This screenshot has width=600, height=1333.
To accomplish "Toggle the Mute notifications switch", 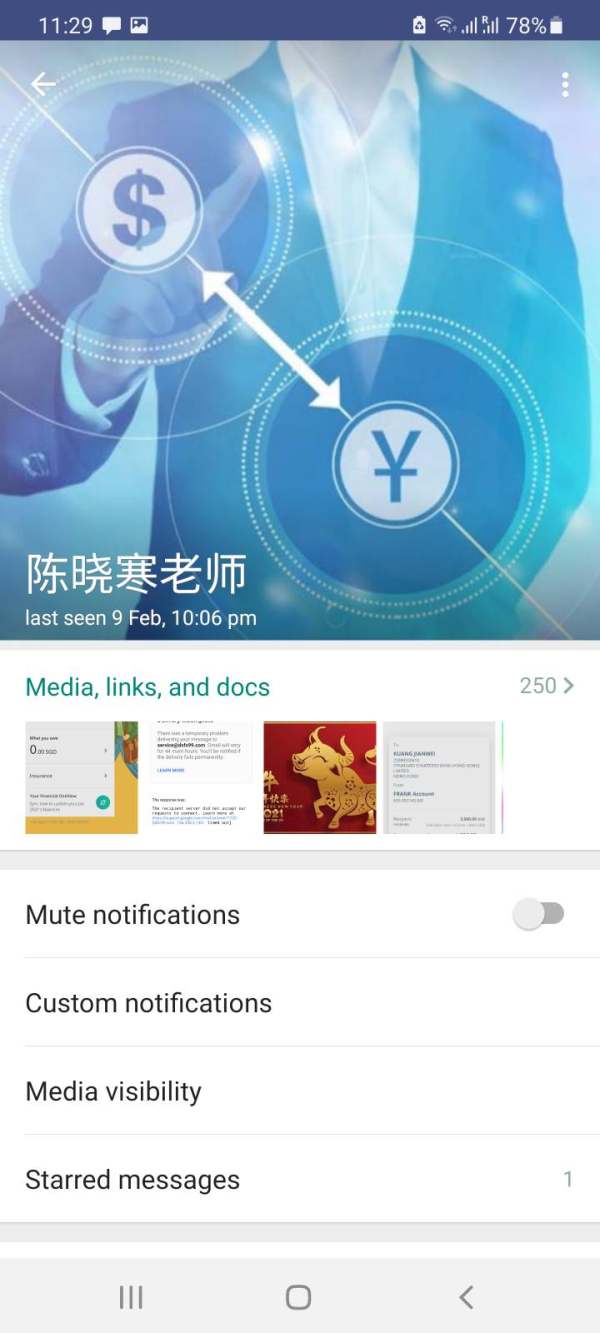I will (x=539, y=914).
